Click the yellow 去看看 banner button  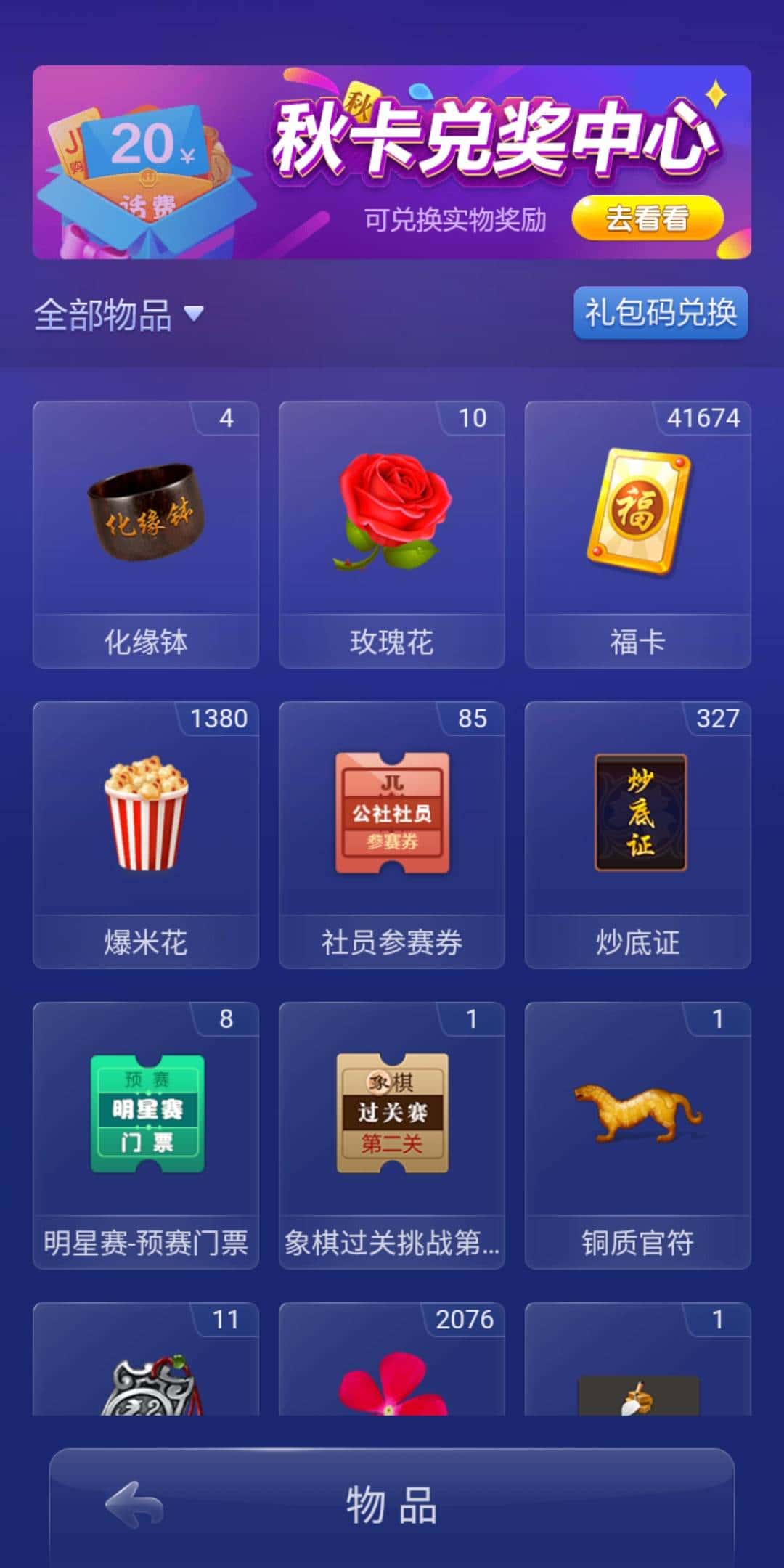645,218
